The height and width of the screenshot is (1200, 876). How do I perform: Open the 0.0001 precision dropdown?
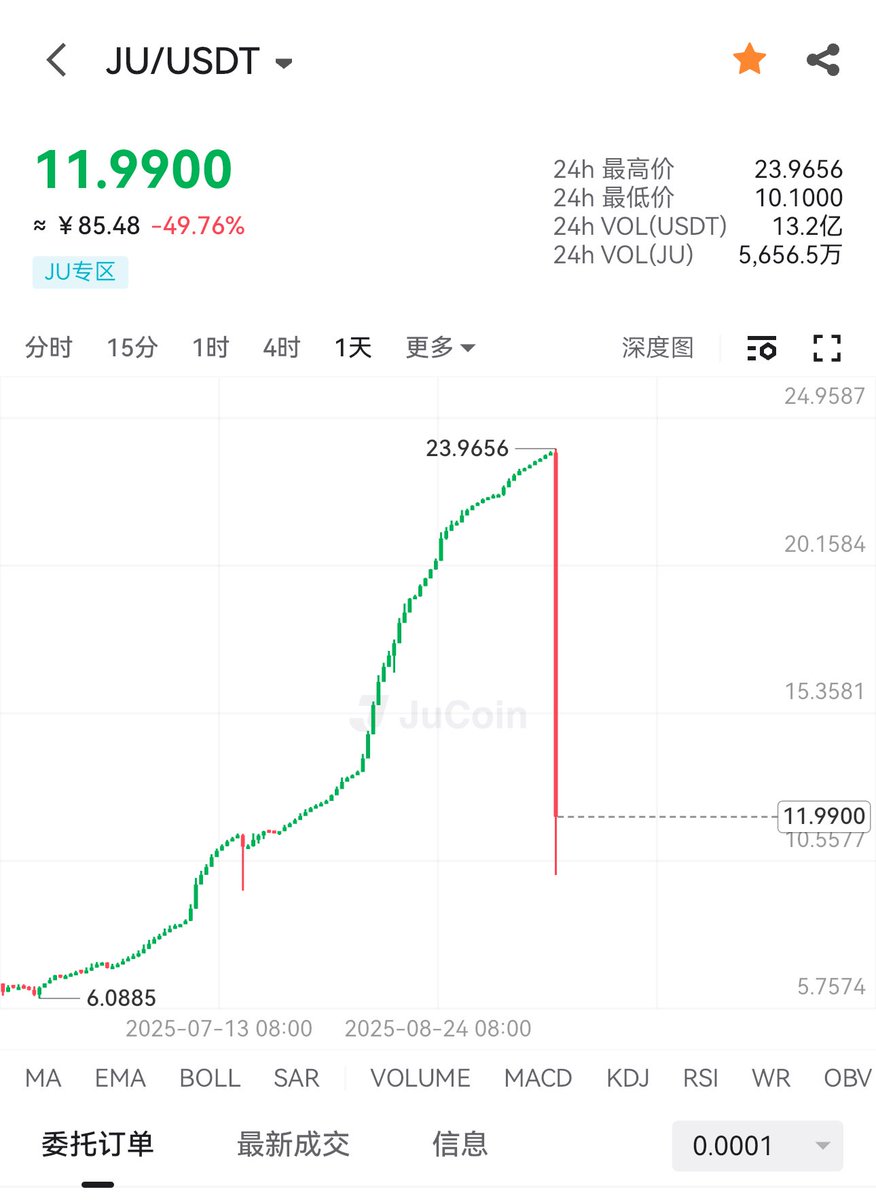(x=757, y=1146)
